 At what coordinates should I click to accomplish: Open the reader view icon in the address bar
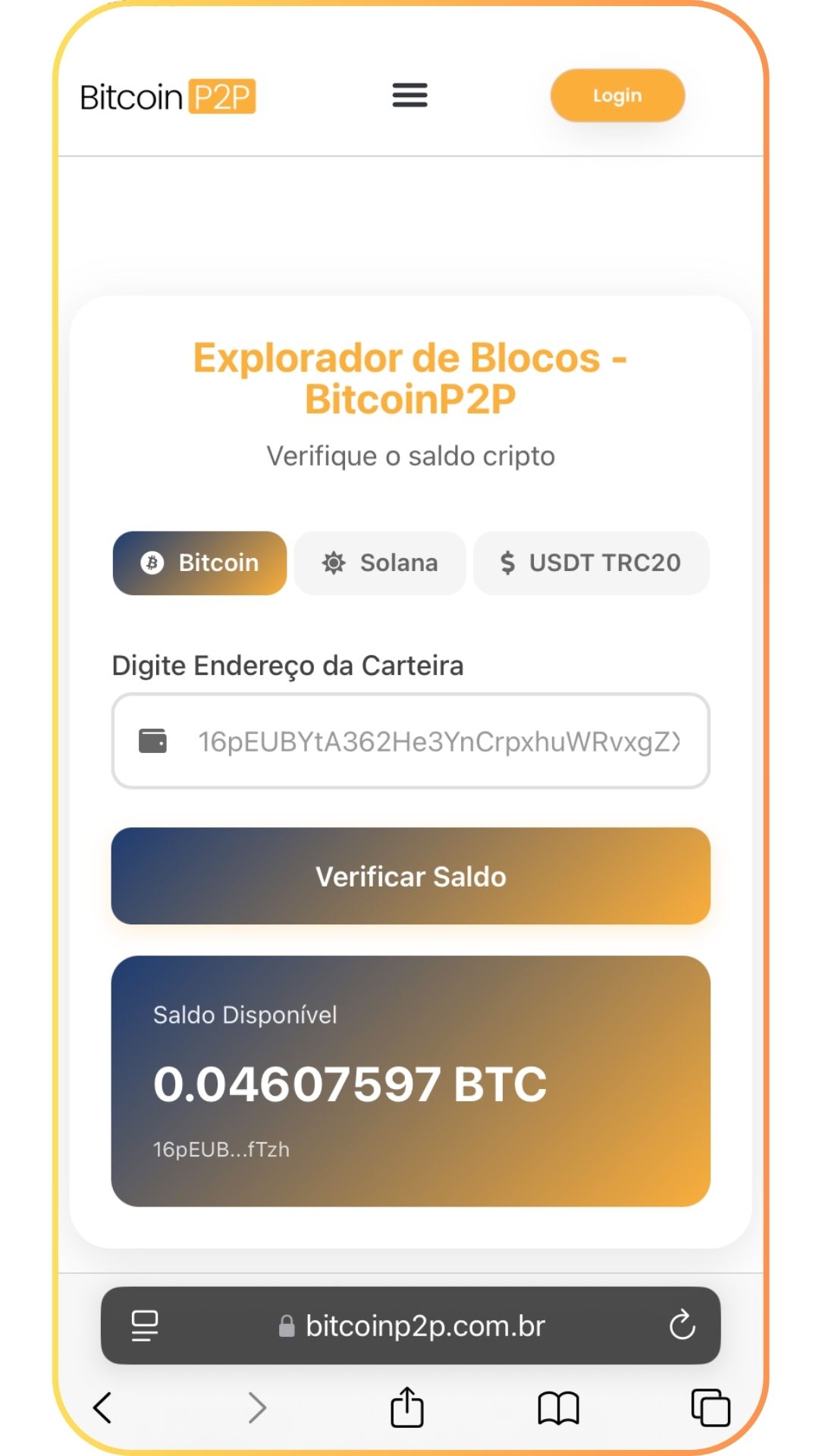(x=143, y=1326)
